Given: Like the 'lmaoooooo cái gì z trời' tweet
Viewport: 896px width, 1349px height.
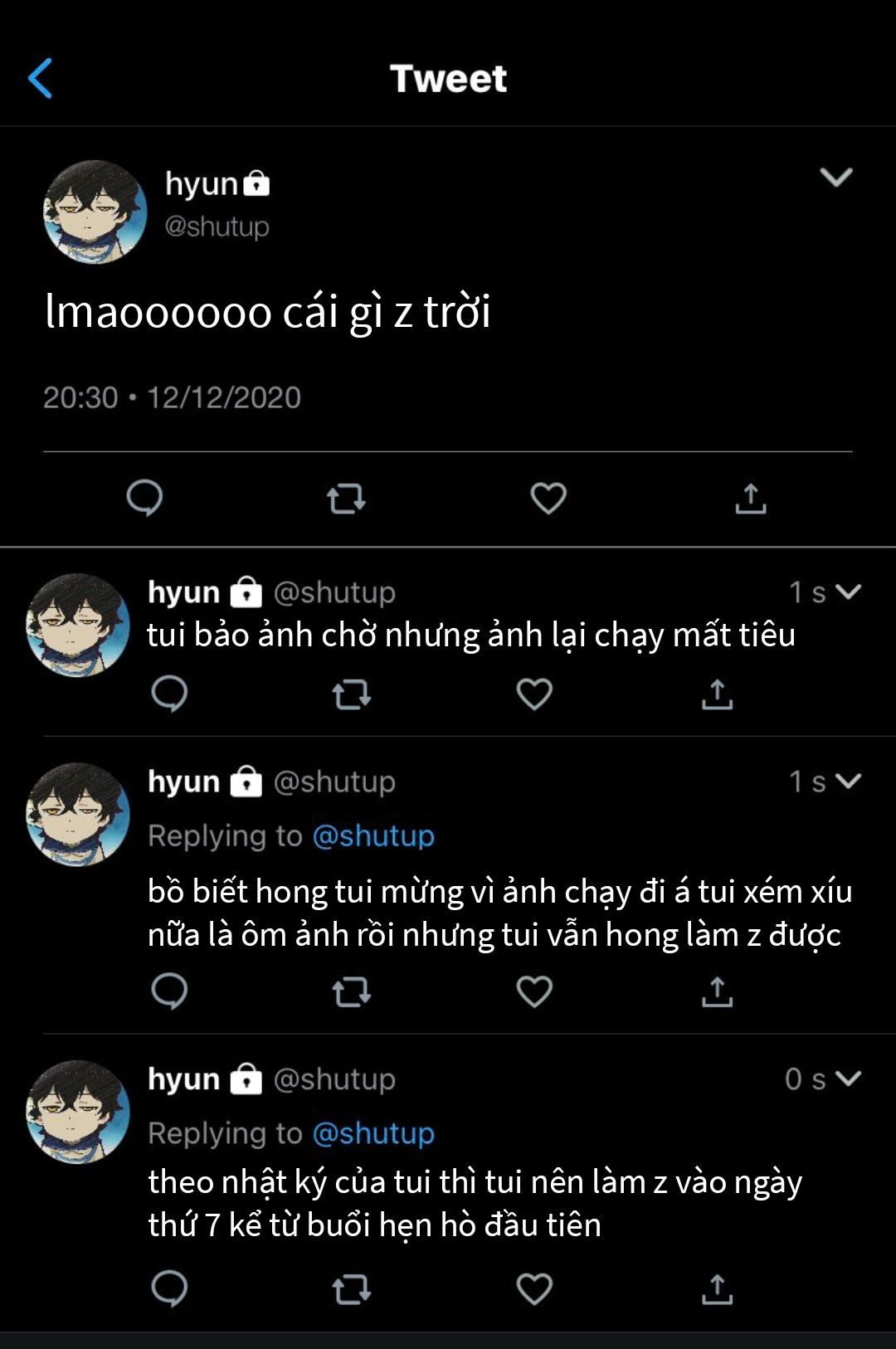Looking at the screenshot, I should [548, 499].
